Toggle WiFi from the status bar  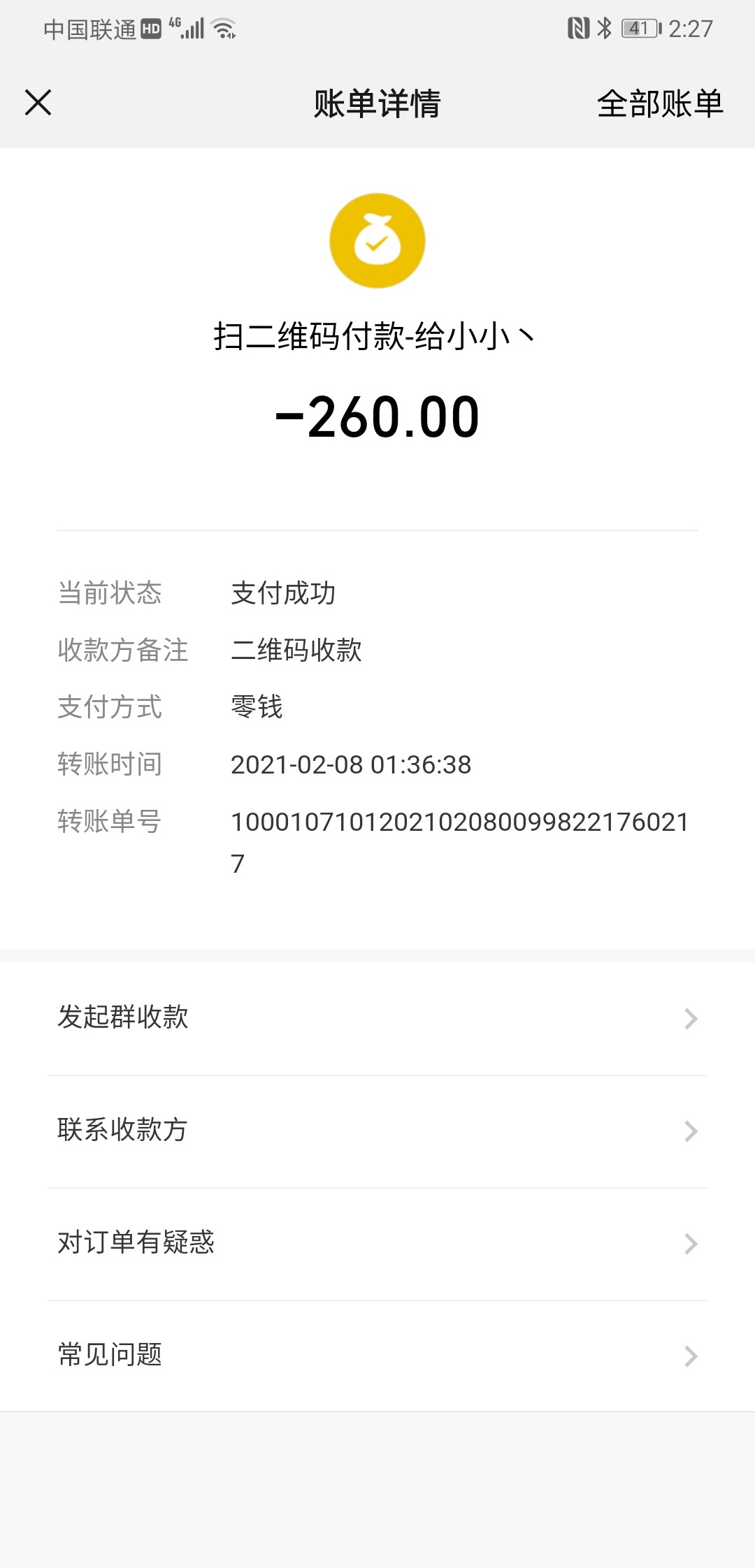tap(222, 28)
